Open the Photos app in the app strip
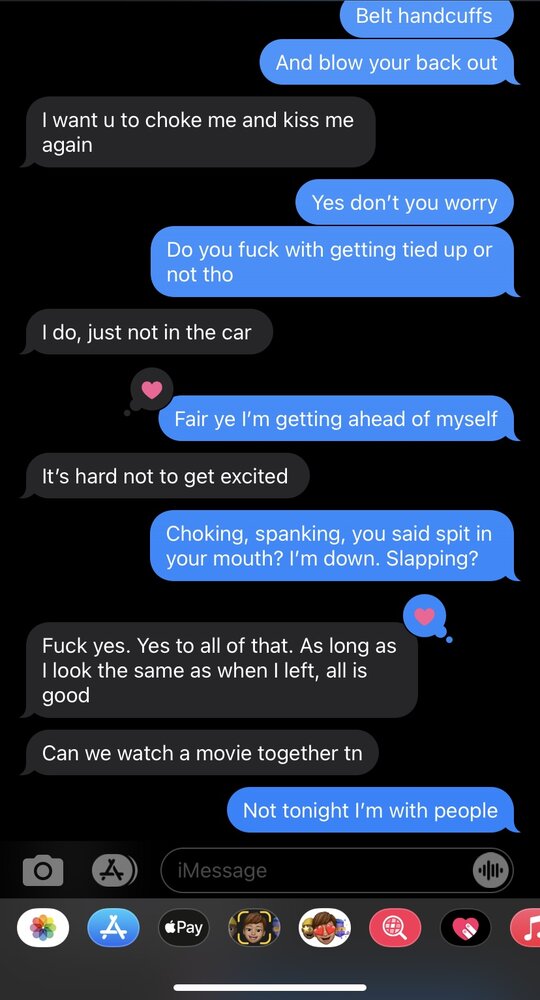This screenshot has height=1000, width=540. point(43,927)
